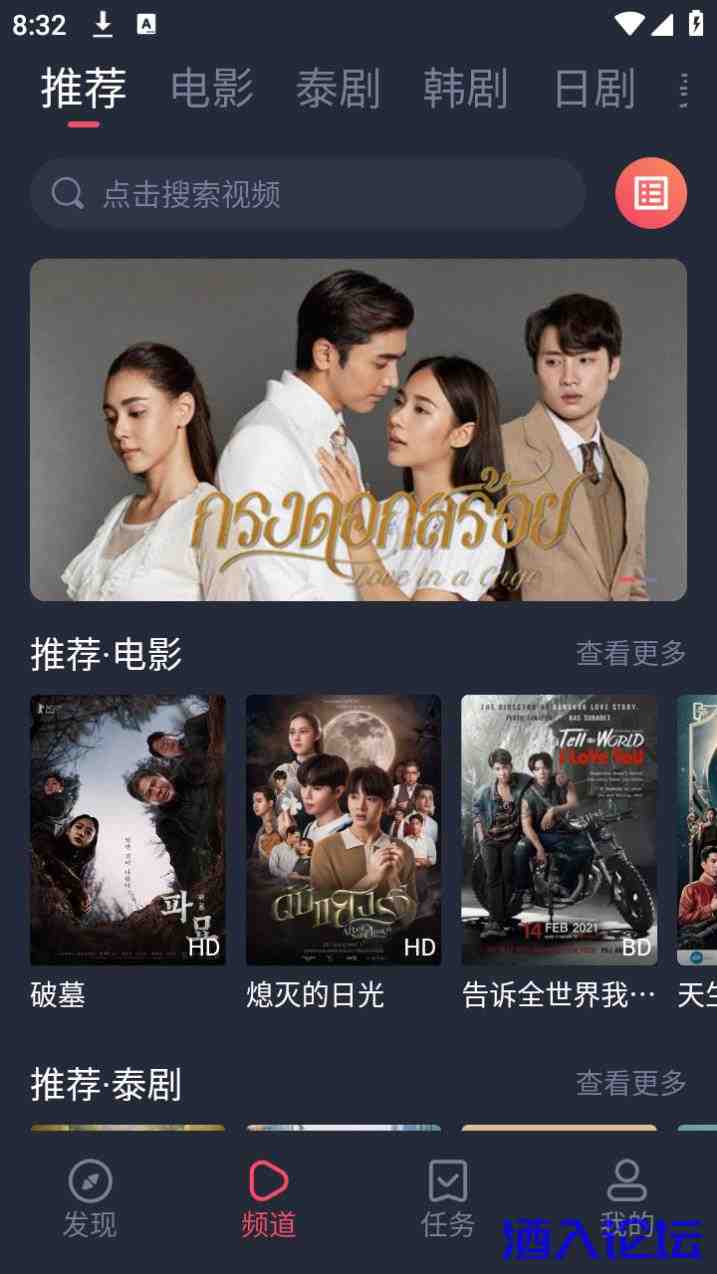Switch to the 电影 top tab
This screenshot has width=717, height=1274.
tap(212, 88)
